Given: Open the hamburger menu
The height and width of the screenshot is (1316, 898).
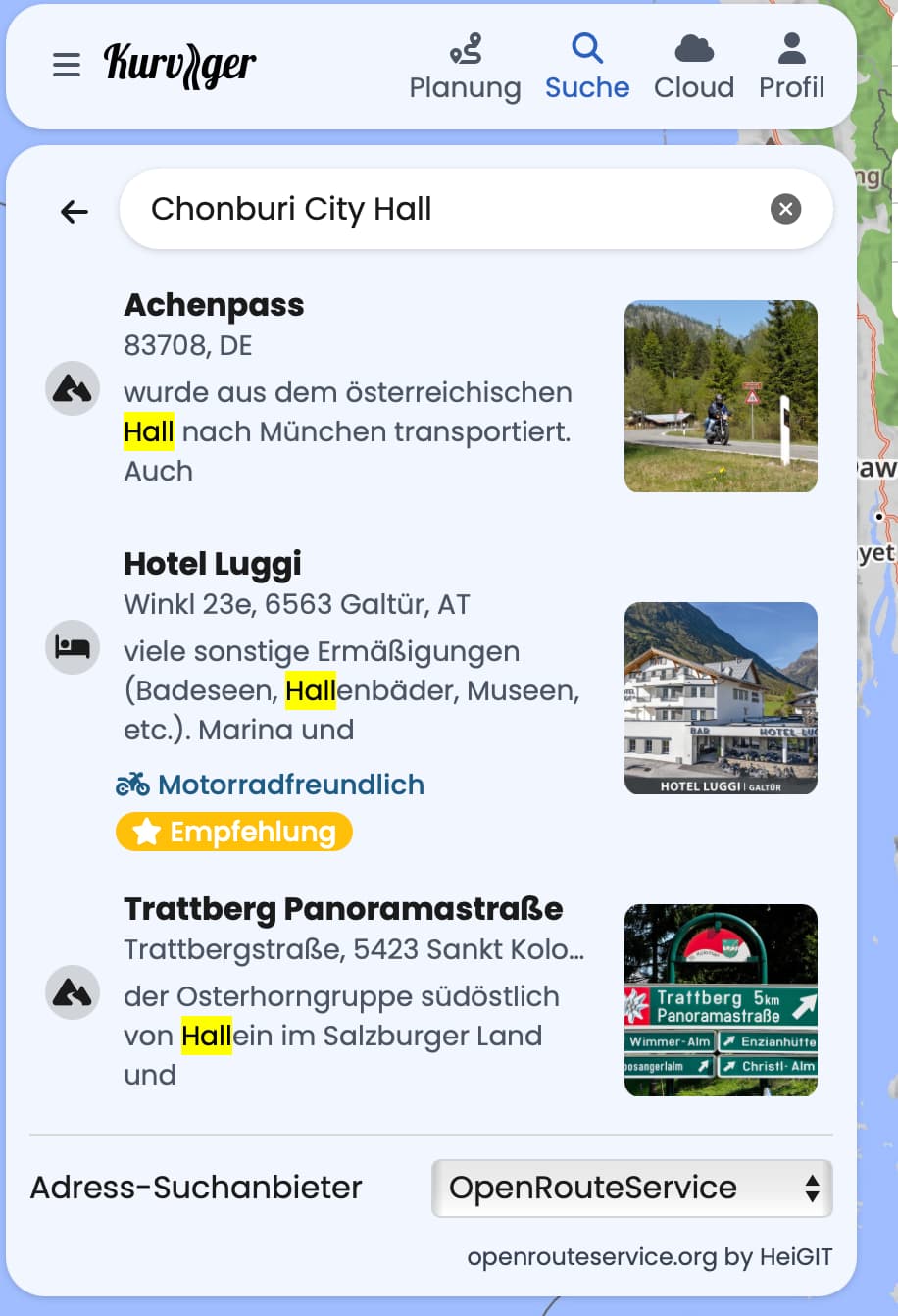Looking at the screenshot, I should [67, 66].
